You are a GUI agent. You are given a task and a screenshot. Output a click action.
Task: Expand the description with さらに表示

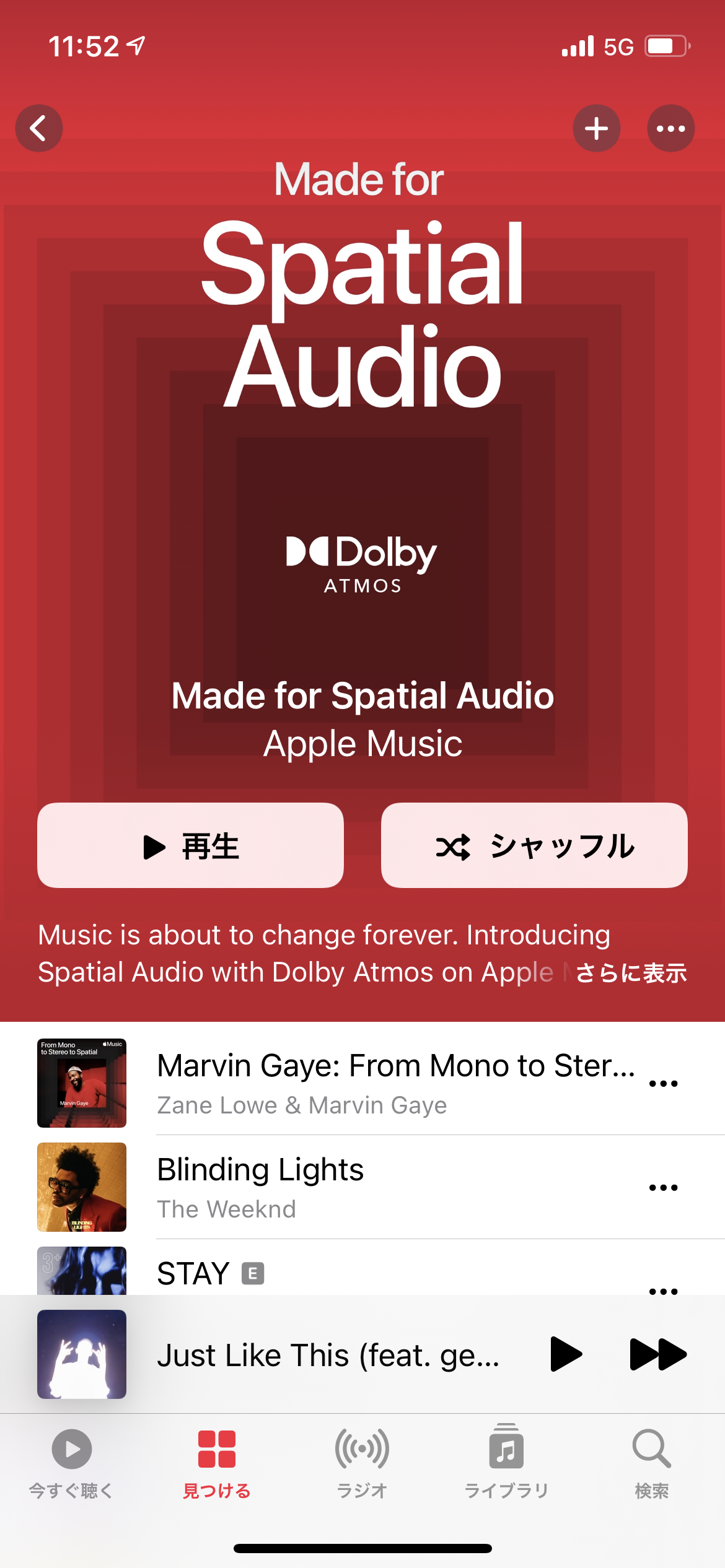click(631, 973)
